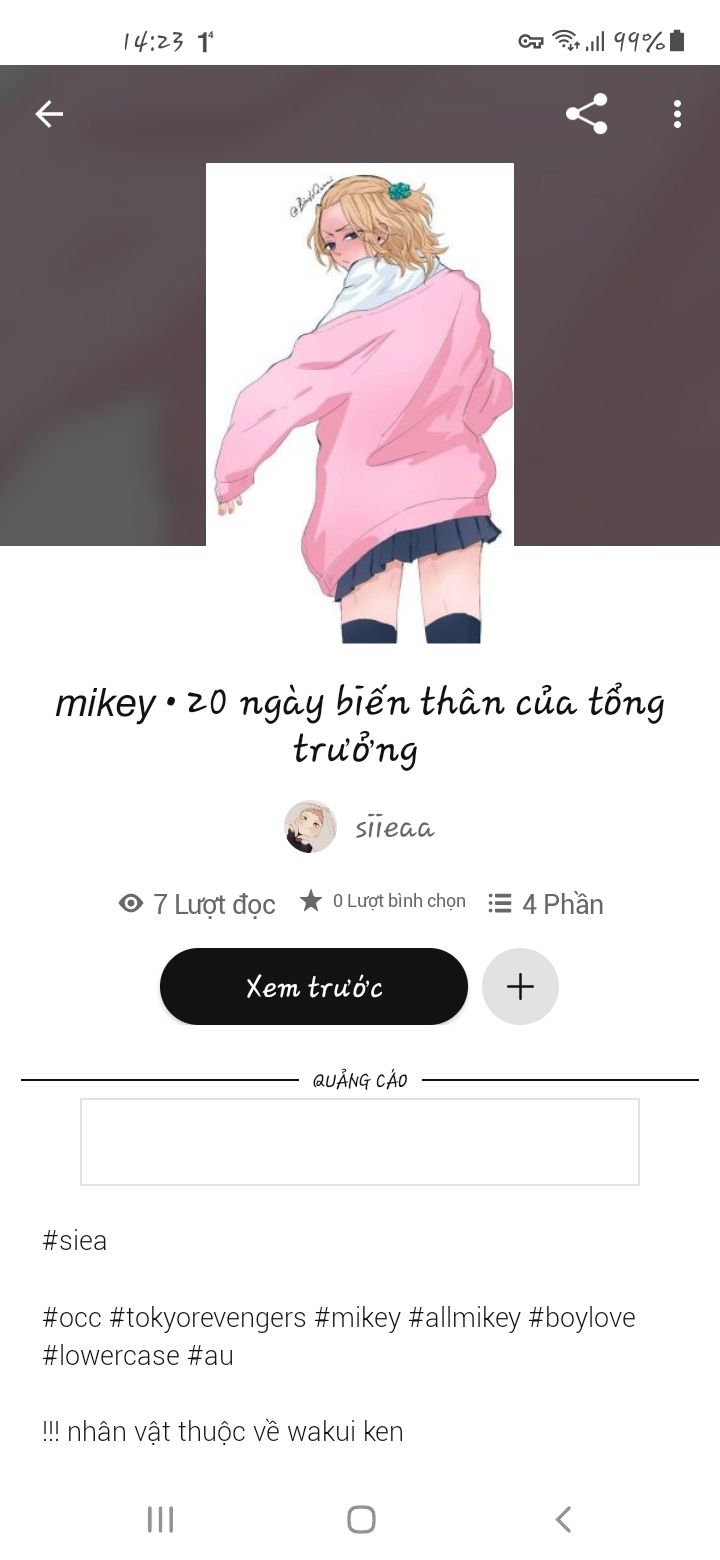Image resolution: width=720 pixels, height=1560 pixels.
Task: Go back using the top arrow
Action: pos(49,114)
